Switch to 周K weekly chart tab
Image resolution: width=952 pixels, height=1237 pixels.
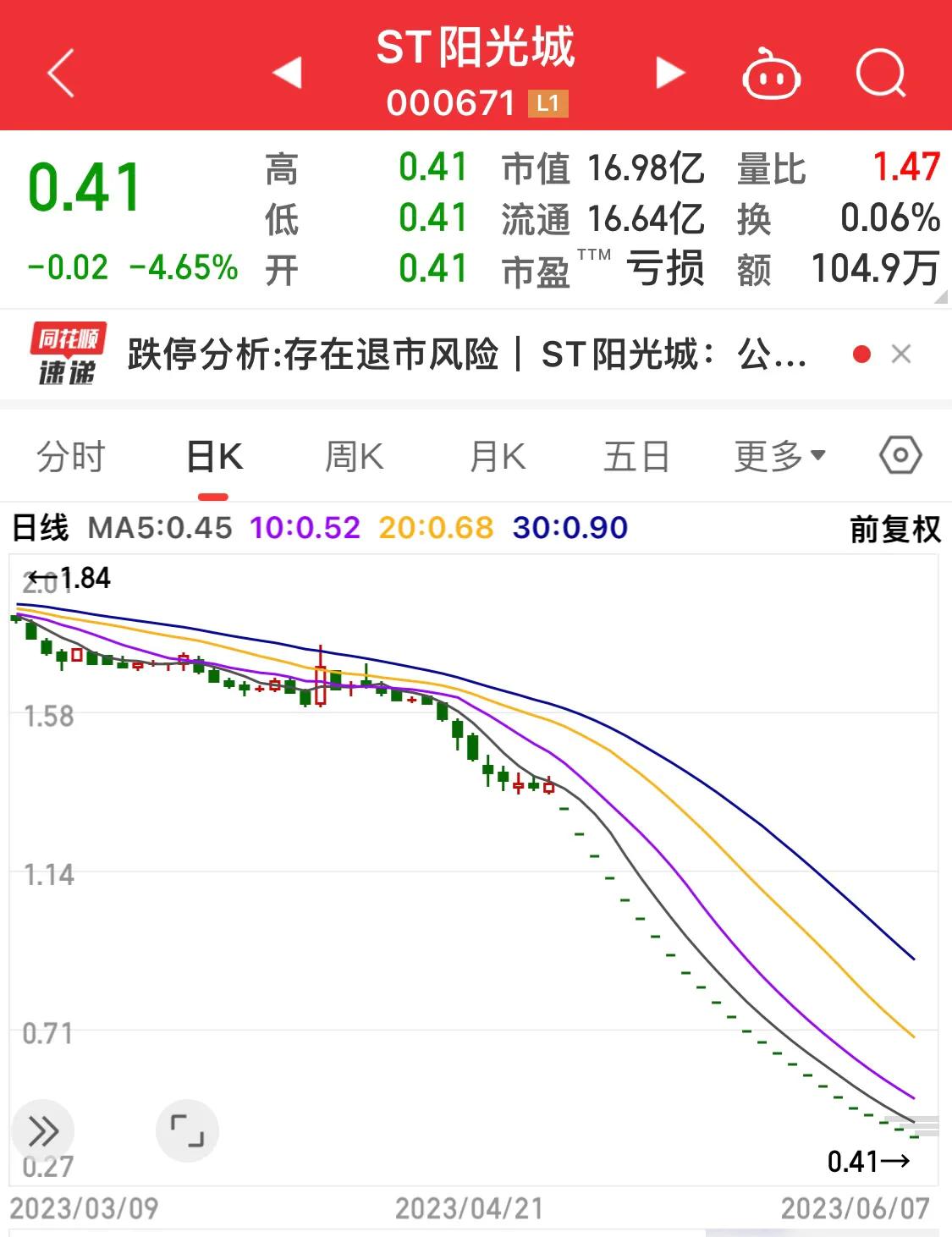click(x=354, y=454)
